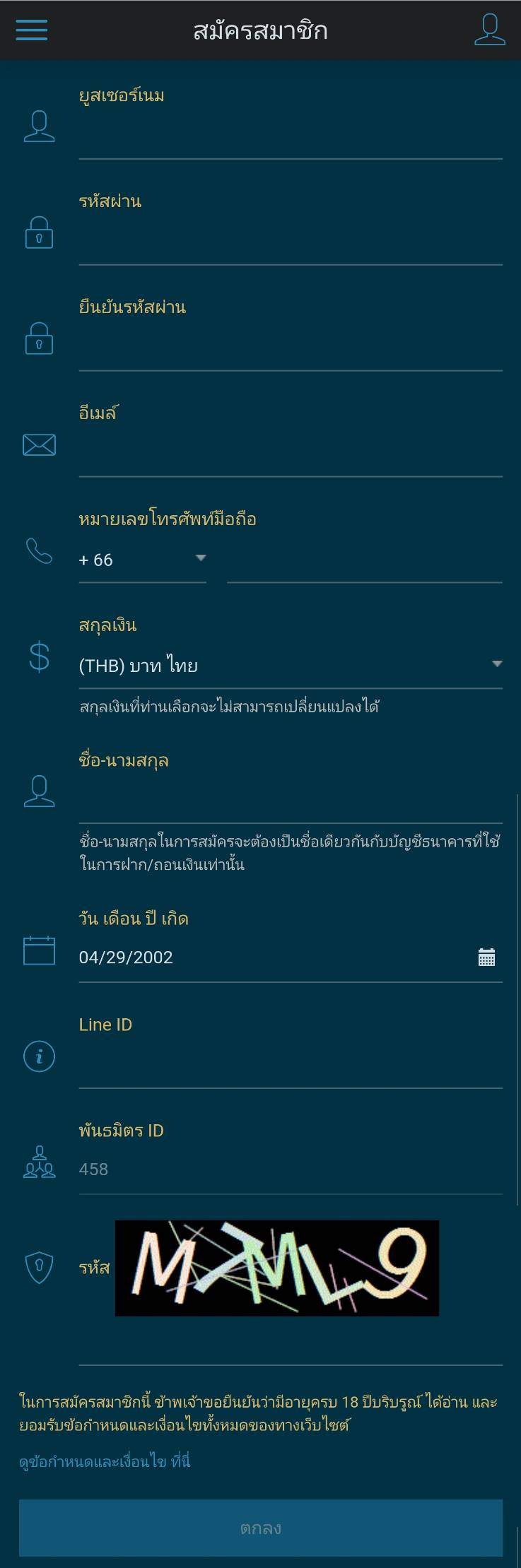Tap the พันธมิตร ID affiliate field

click(290, 1169)
